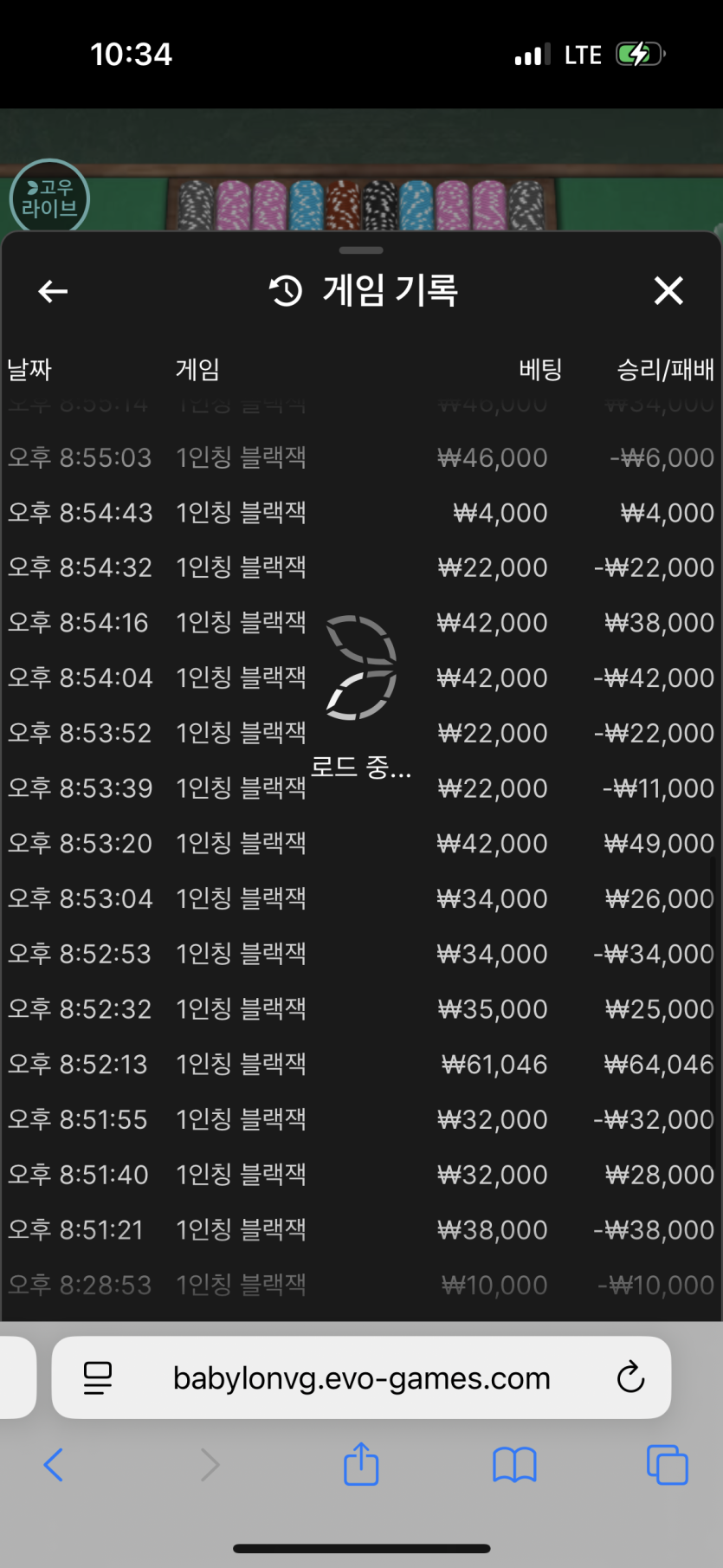Show open Safari tabs
This screenshot has height=1568, width=723.
tap(667, 1465)
